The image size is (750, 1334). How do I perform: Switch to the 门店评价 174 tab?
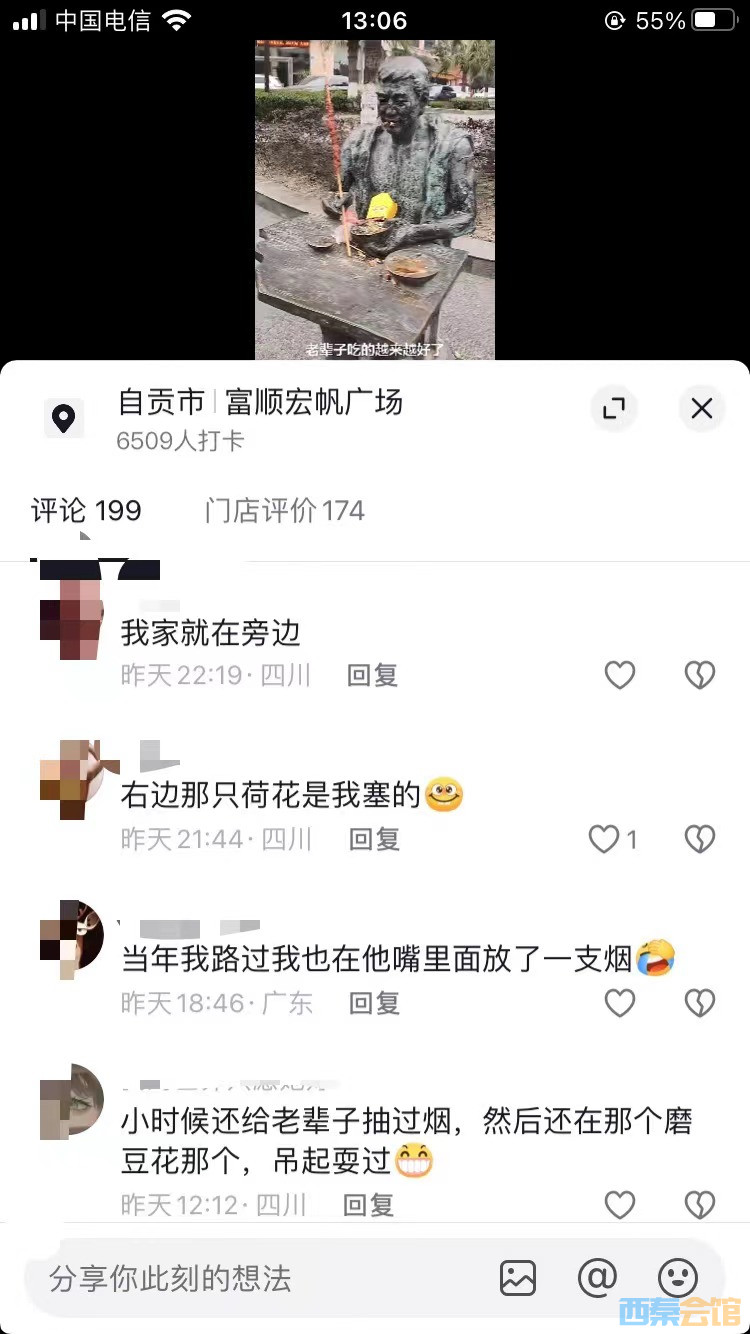(285, 511)
